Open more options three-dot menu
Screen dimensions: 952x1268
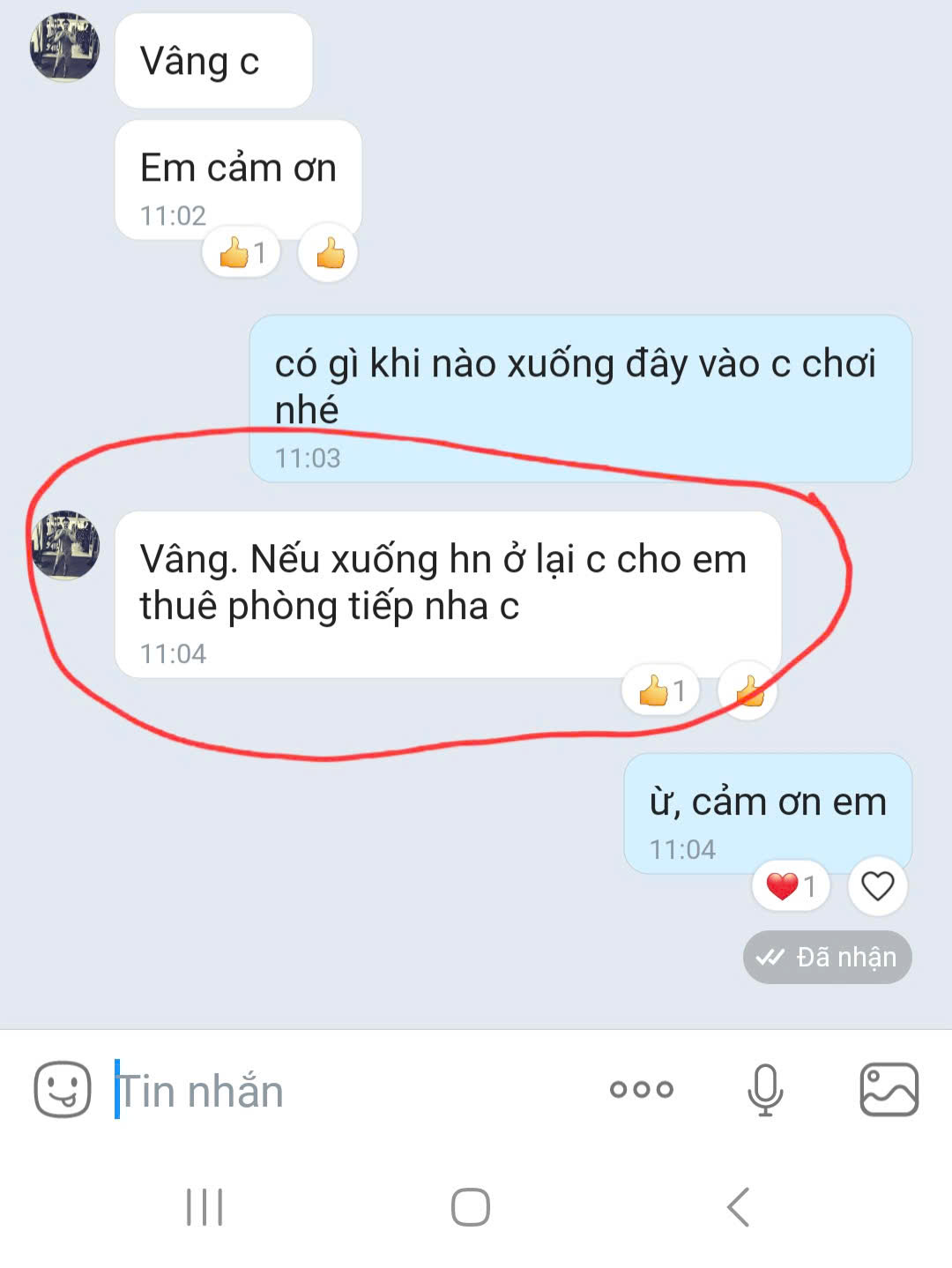641,1090
